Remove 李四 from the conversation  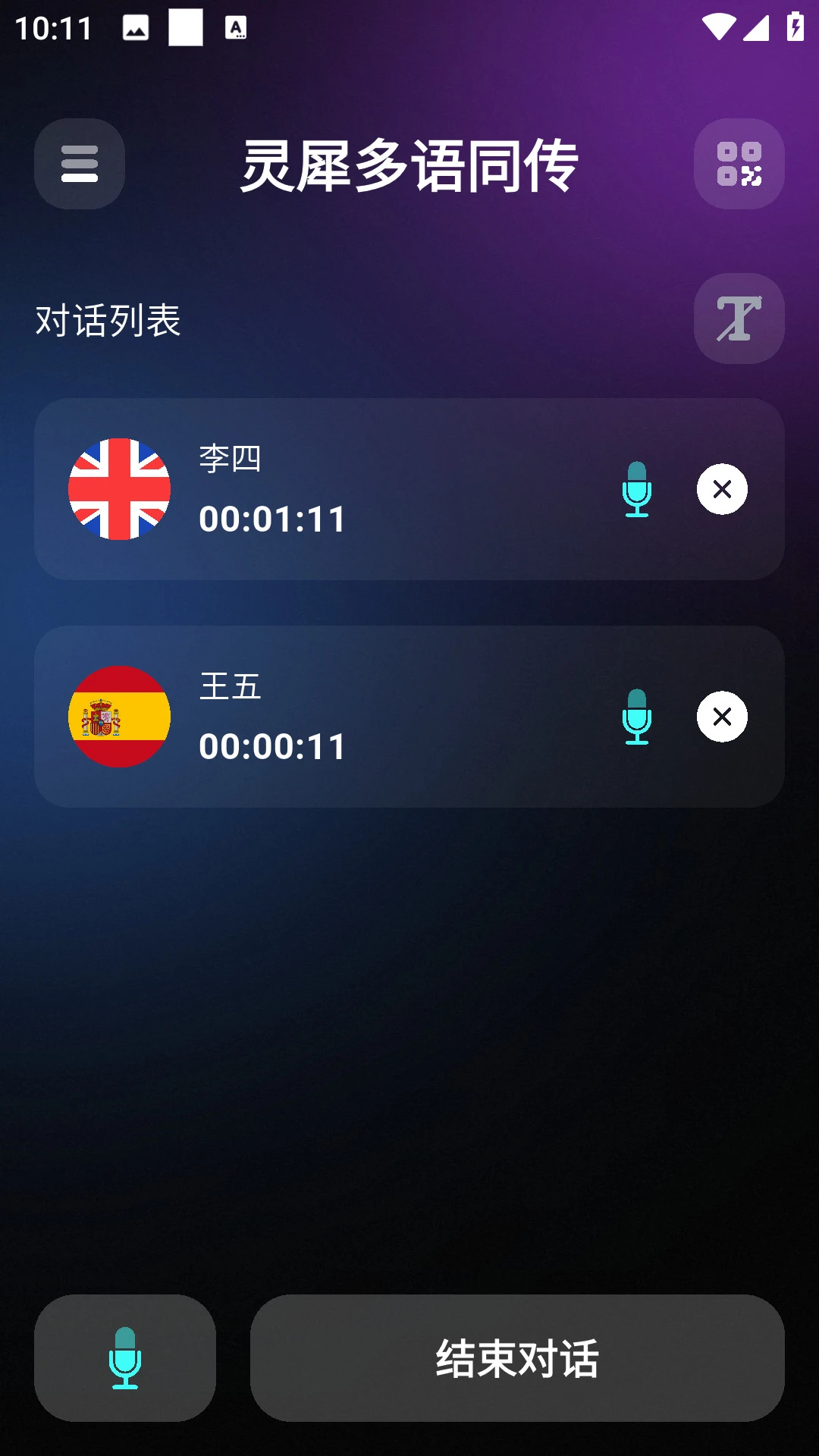coord(722,489)
